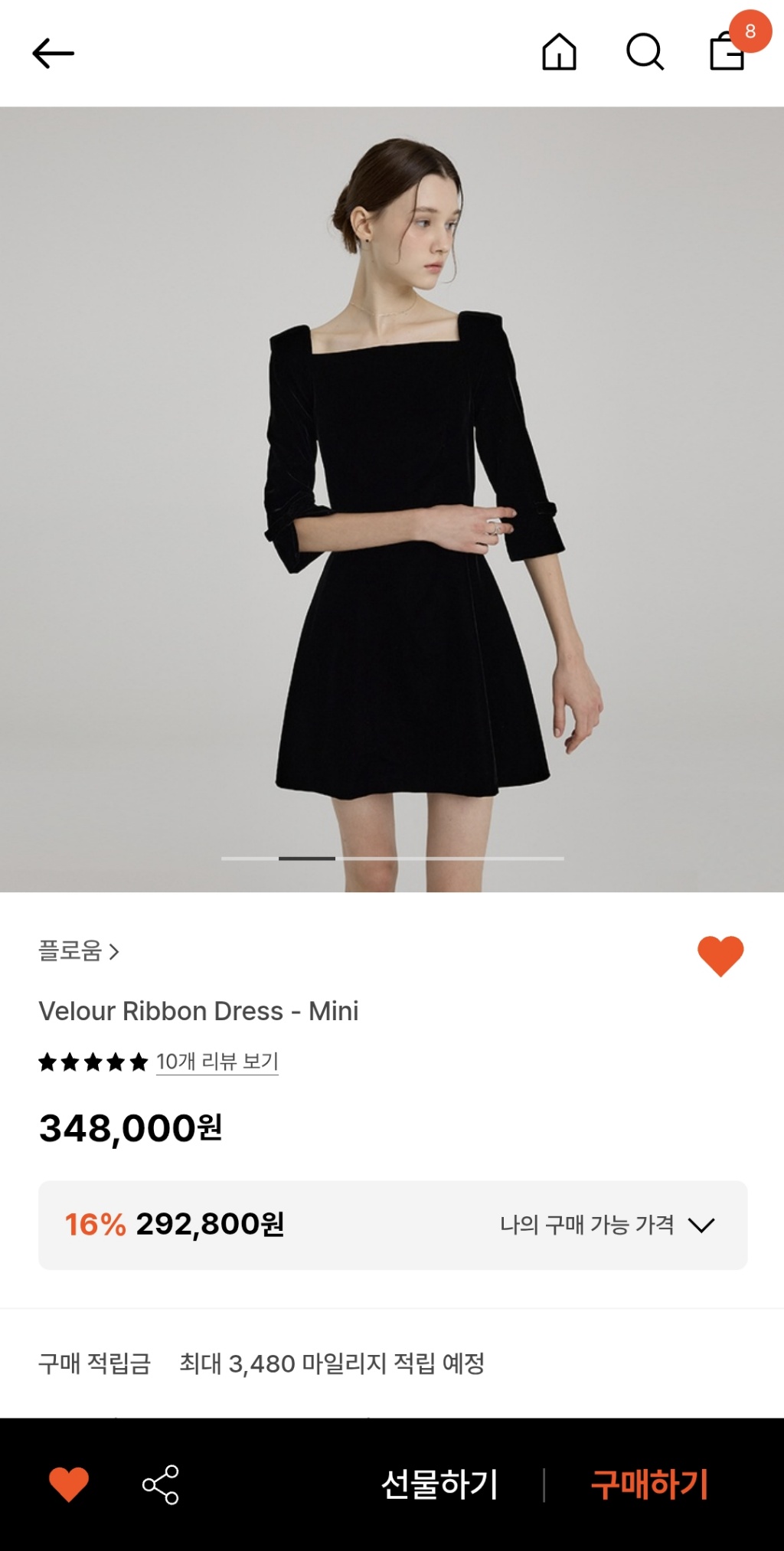Image resolution: width=784 pixels, height=1551 pixels.
Task: Open the shopping bag with 8 items
Action: (x=727, y=51)
